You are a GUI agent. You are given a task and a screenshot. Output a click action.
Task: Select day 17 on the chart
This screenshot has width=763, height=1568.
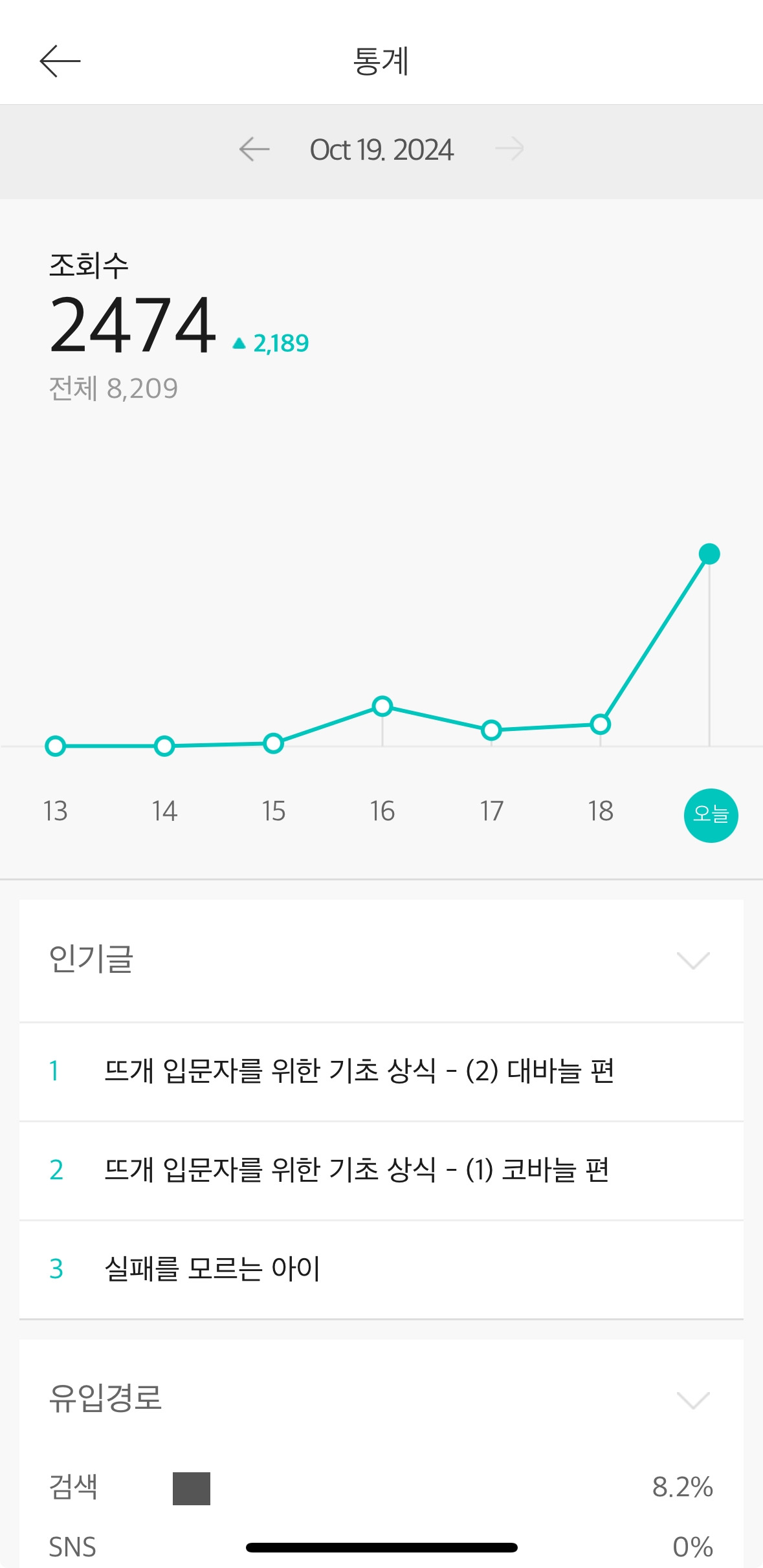click(x=492, y=811)
